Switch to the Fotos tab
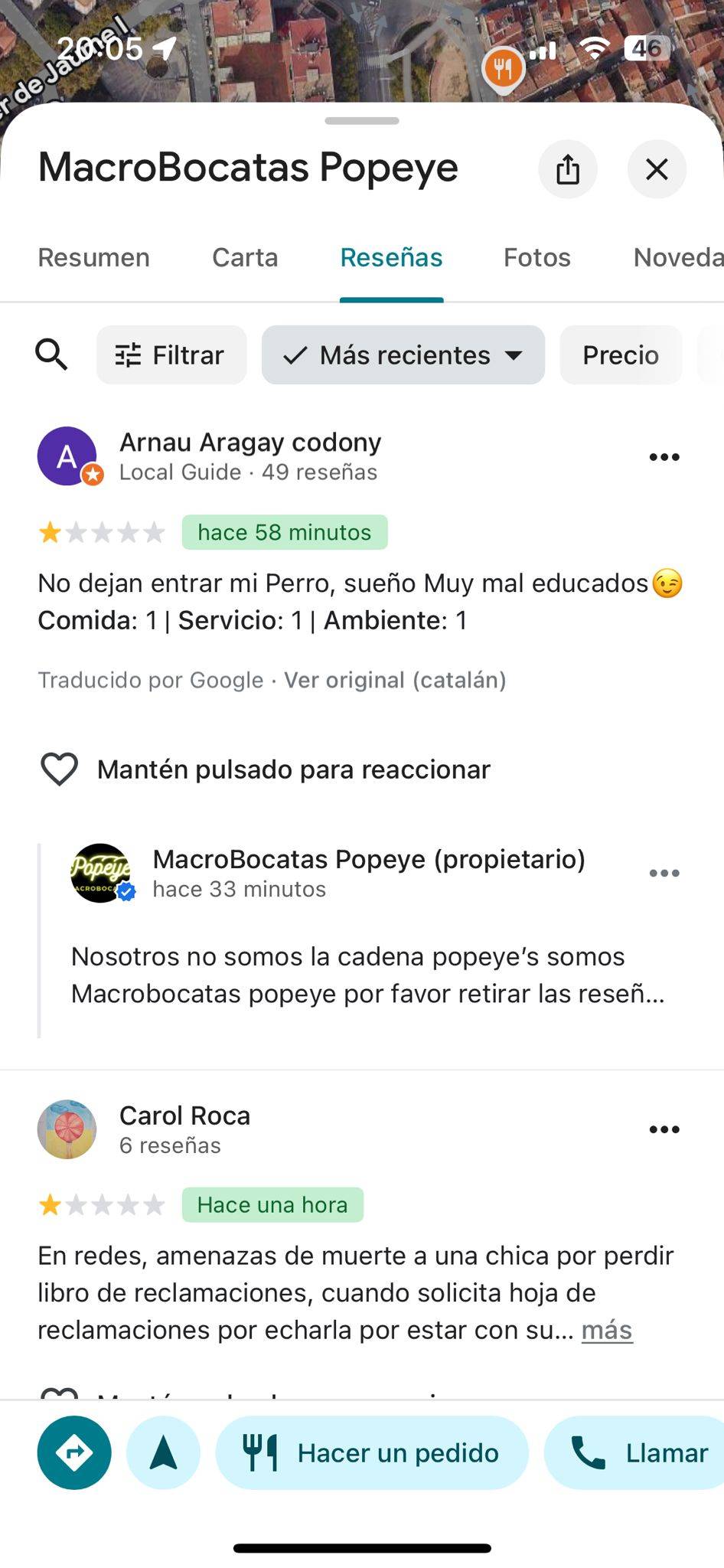The height and width of the screenshot is (1568, 724). [x=536, y=257]
